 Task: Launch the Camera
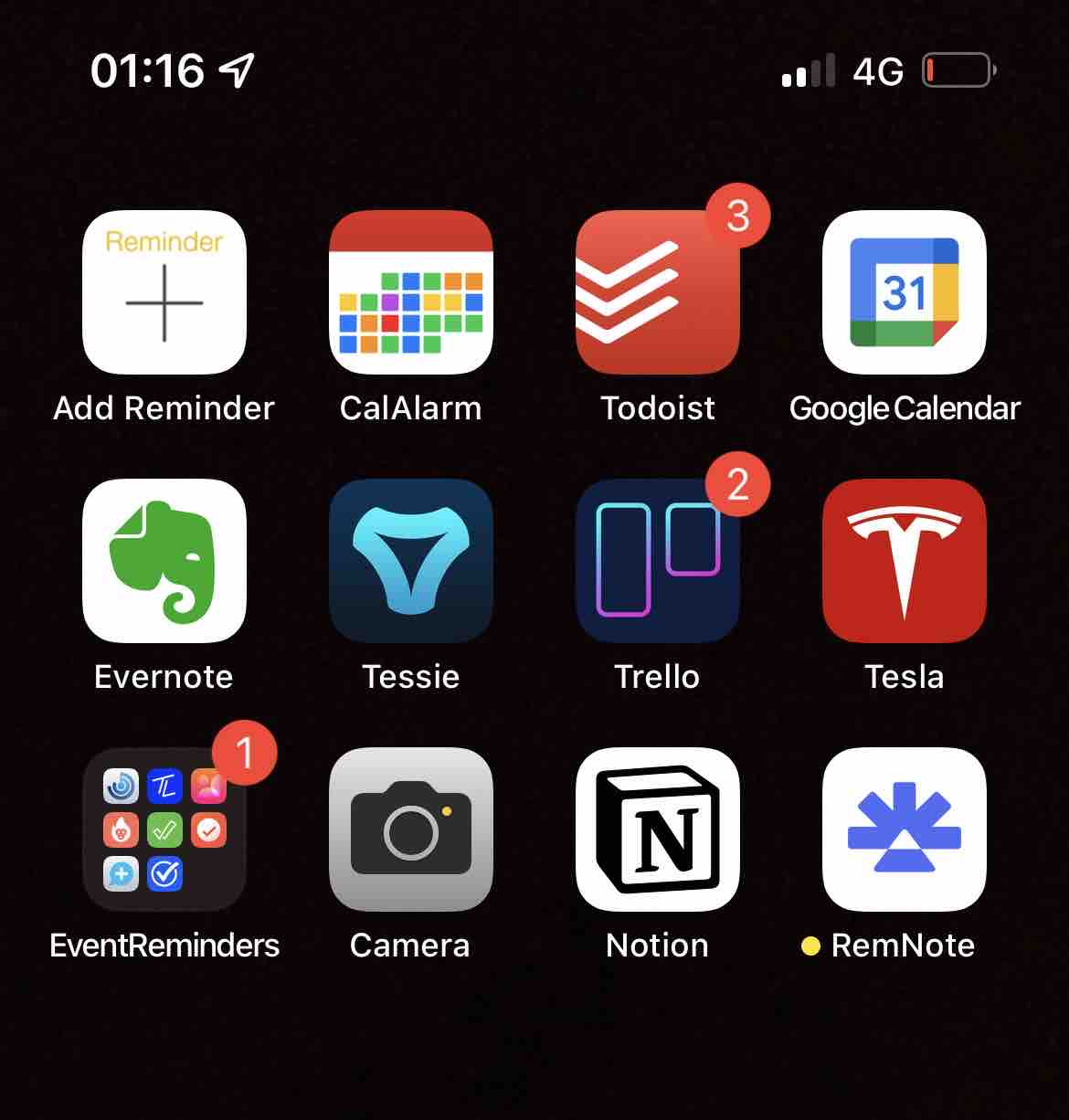point(411,829)
